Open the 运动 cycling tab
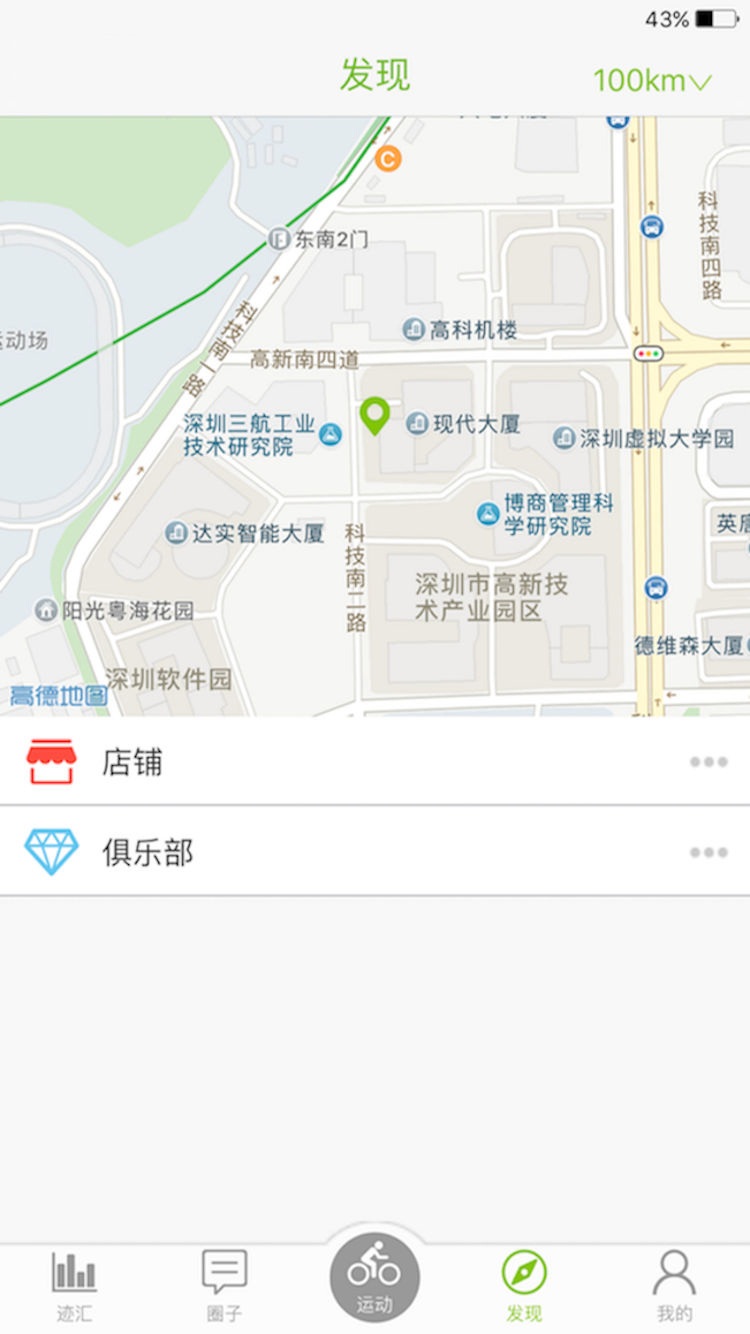Screen dimensions: 750x1334 click(375, 1278)
